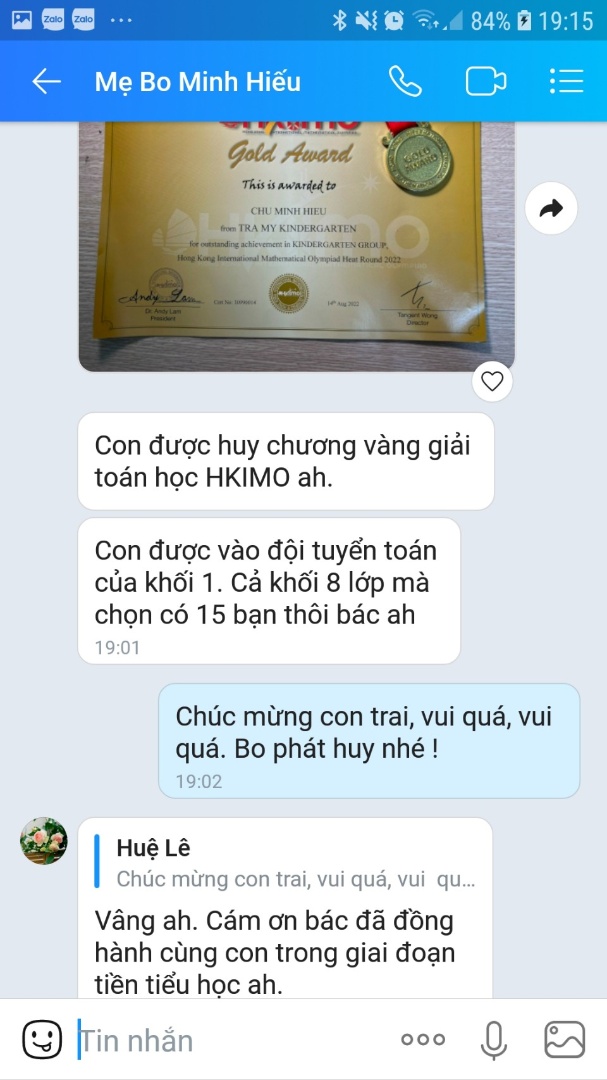Open the sender's flower profile picture
Image resolution: width=607 pixels, height=1080 pixels.
[44, 841]
